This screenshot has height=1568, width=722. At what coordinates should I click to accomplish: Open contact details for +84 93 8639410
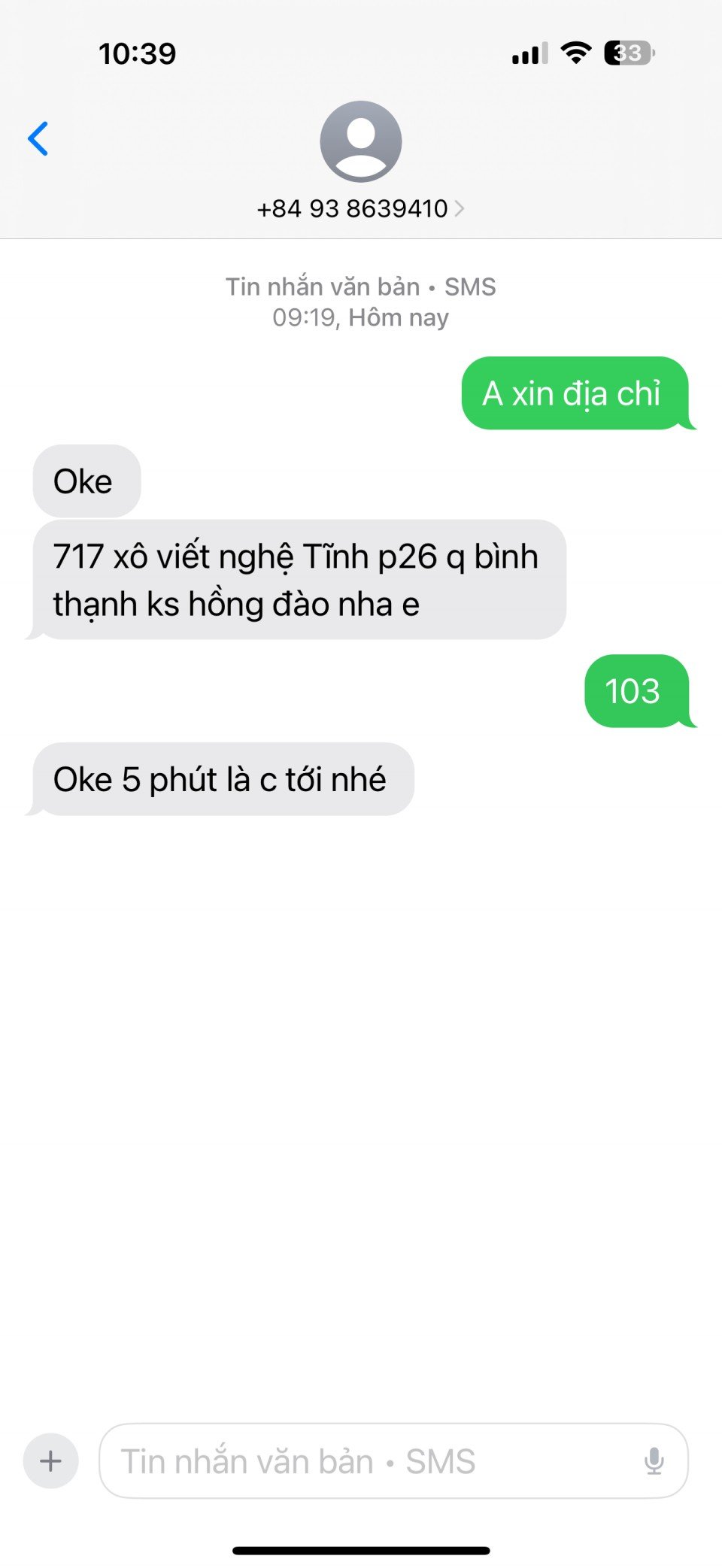[x=360, y=208]
